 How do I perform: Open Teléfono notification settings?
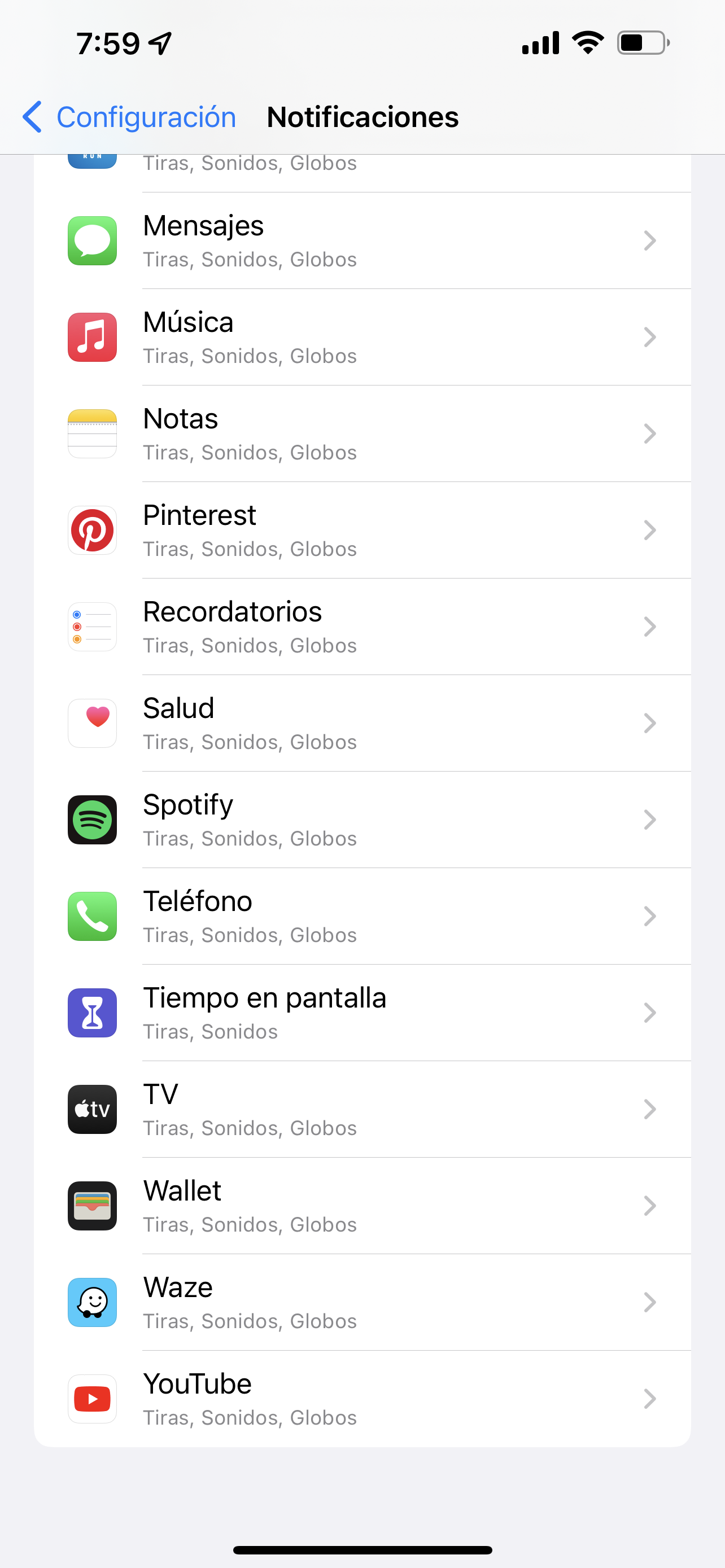361,916
